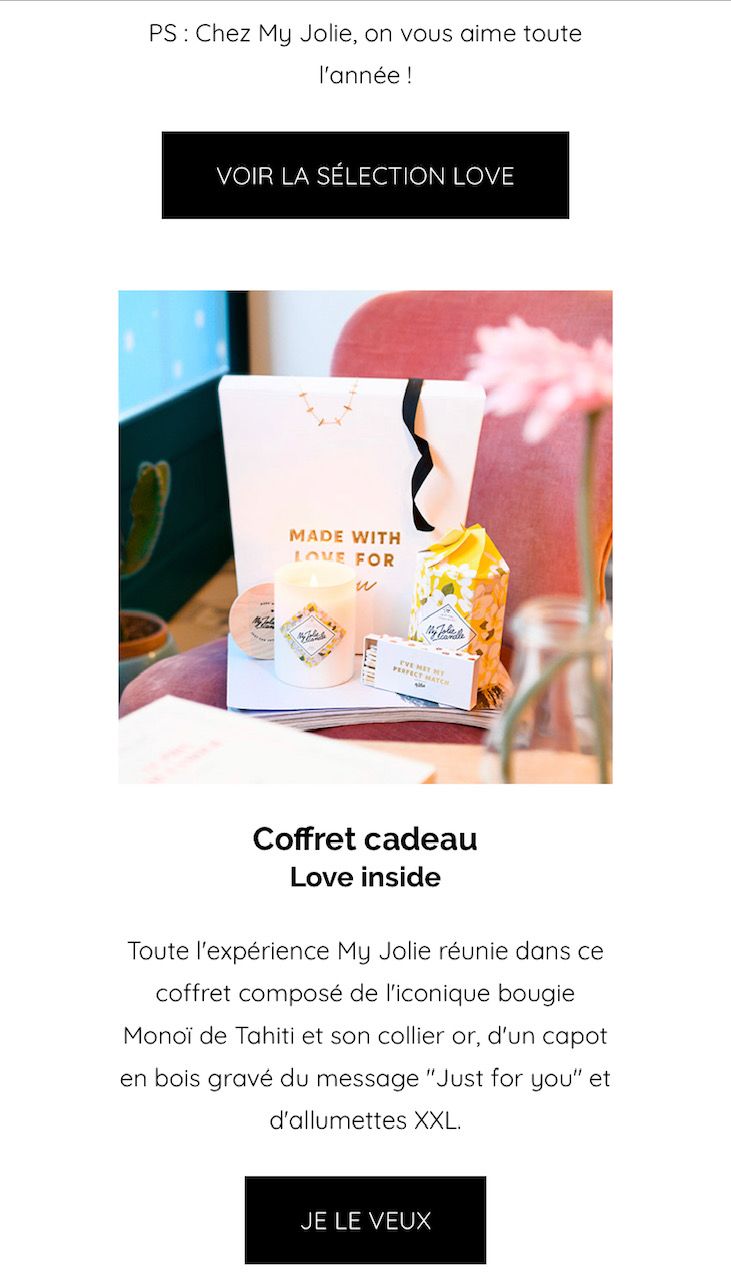Open the Coffret cadeau product image
The height and width of the screenshot is (1280, 731).
click(365, 537)
